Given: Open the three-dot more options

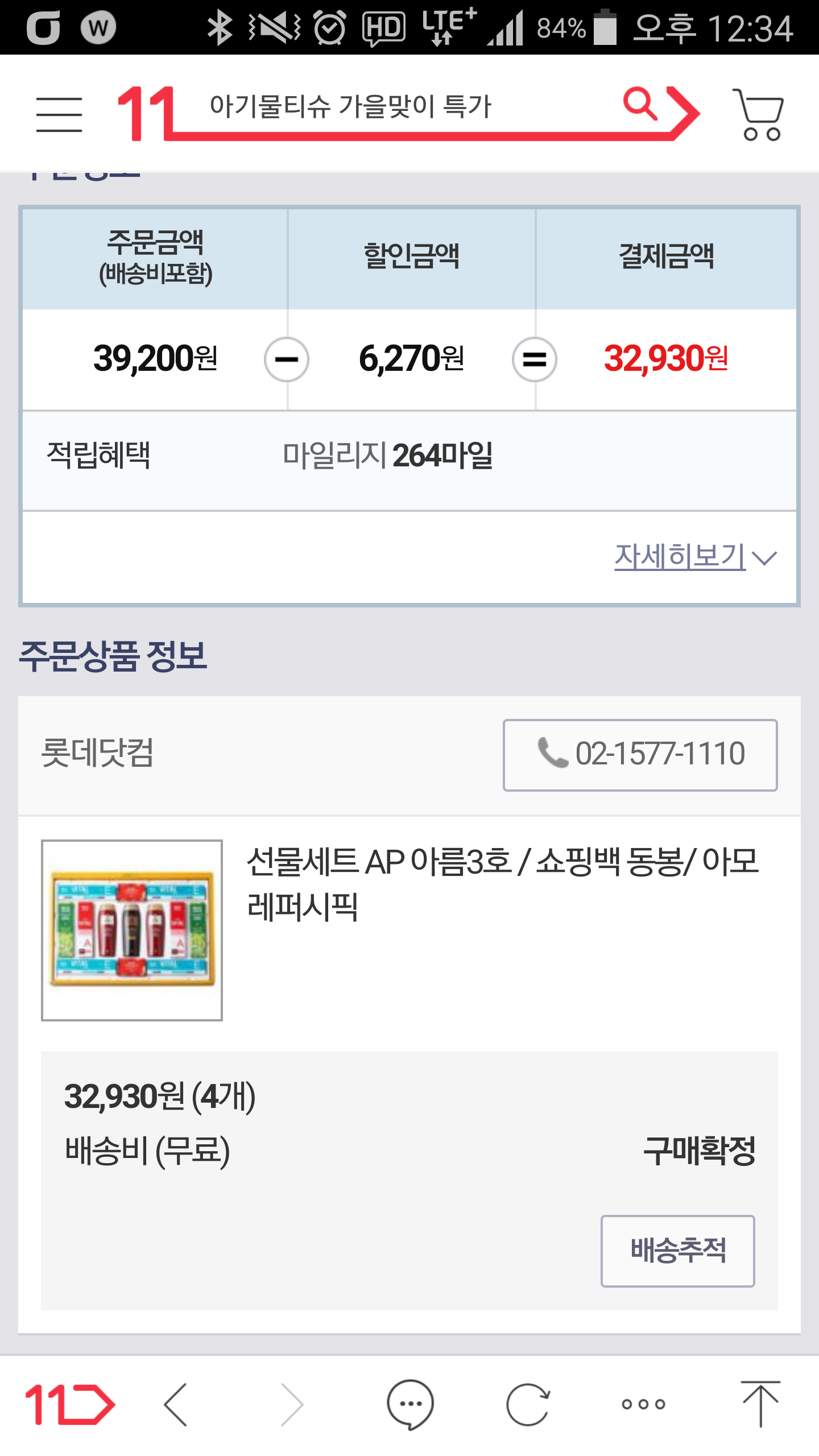Looking at the screenshot, I should pos(643,1404).
